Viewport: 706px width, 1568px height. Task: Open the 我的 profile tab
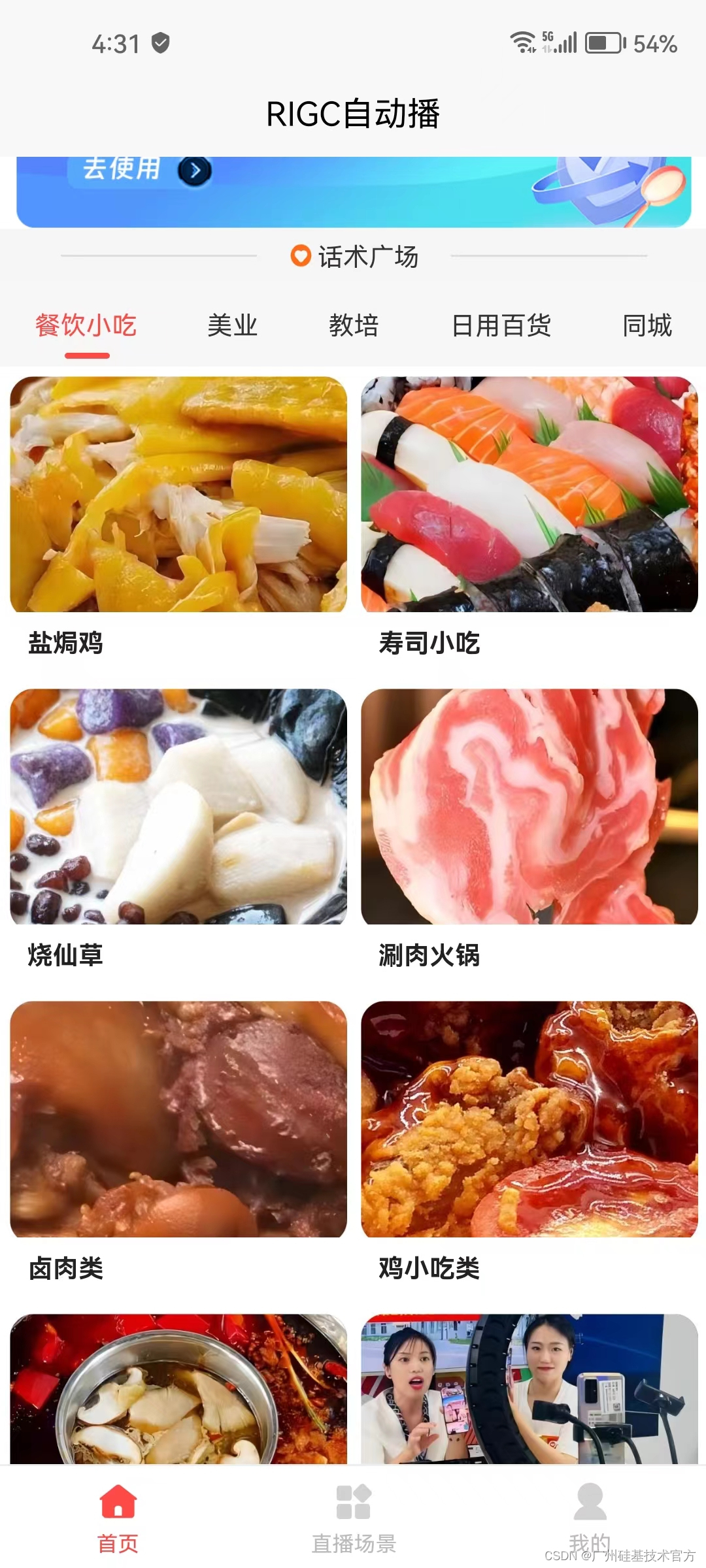point(590,1518)
